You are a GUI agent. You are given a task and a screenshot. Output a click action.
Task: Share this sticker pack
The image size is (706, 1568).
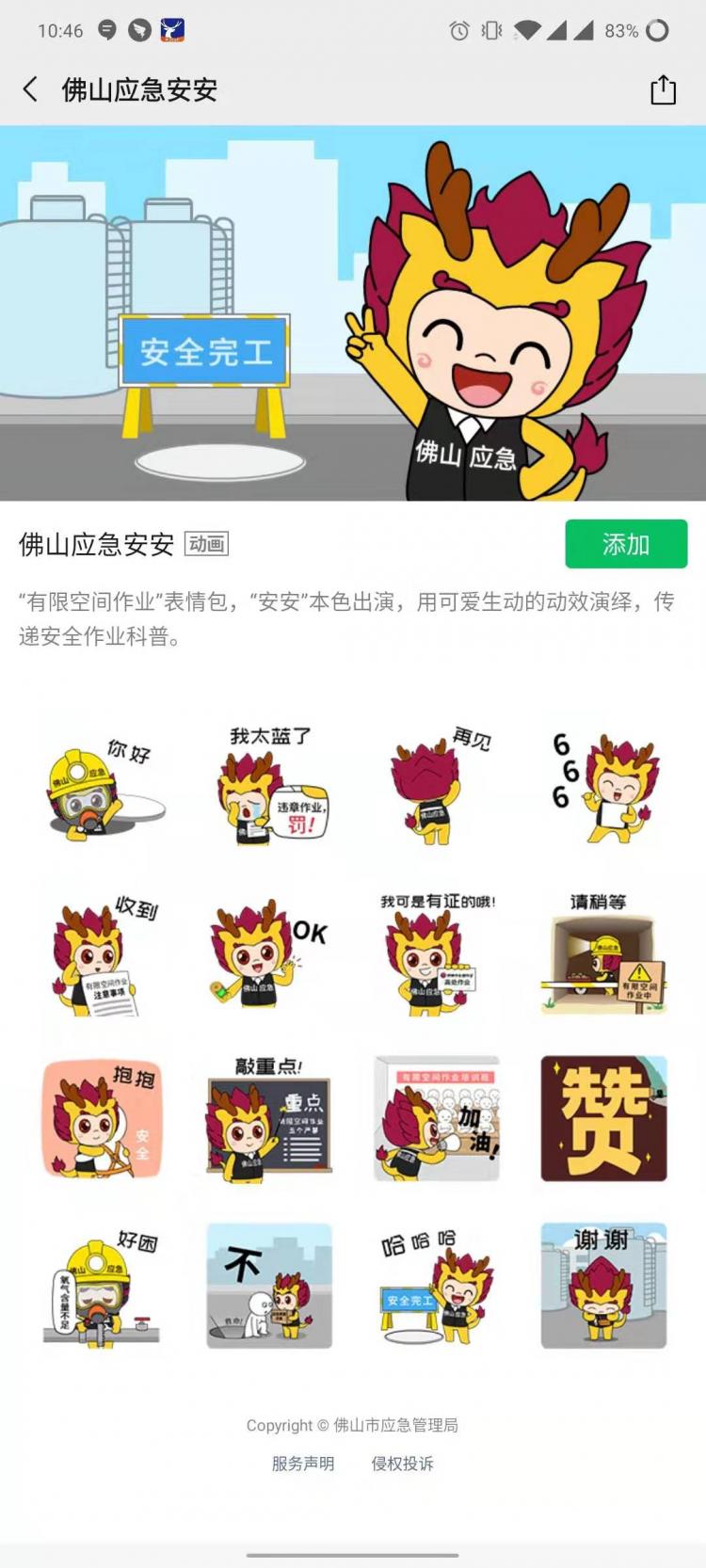[663, 89]
